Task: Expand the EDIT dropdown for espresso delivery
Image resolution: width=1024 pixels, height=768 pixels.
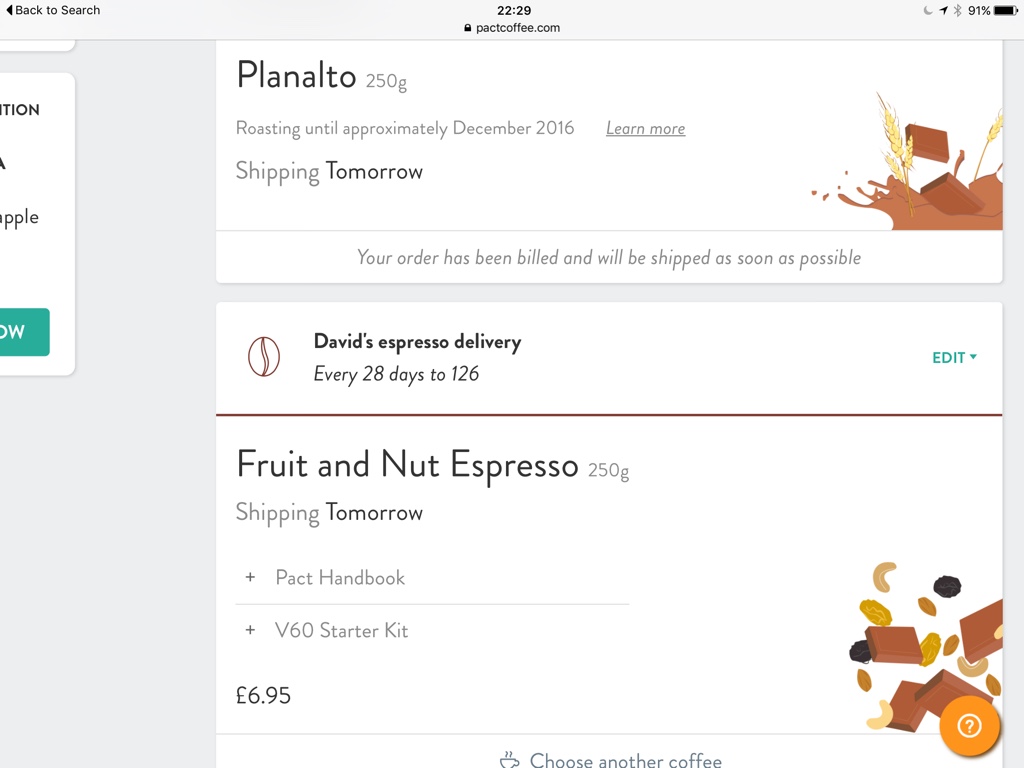Action: coord(954,358)
